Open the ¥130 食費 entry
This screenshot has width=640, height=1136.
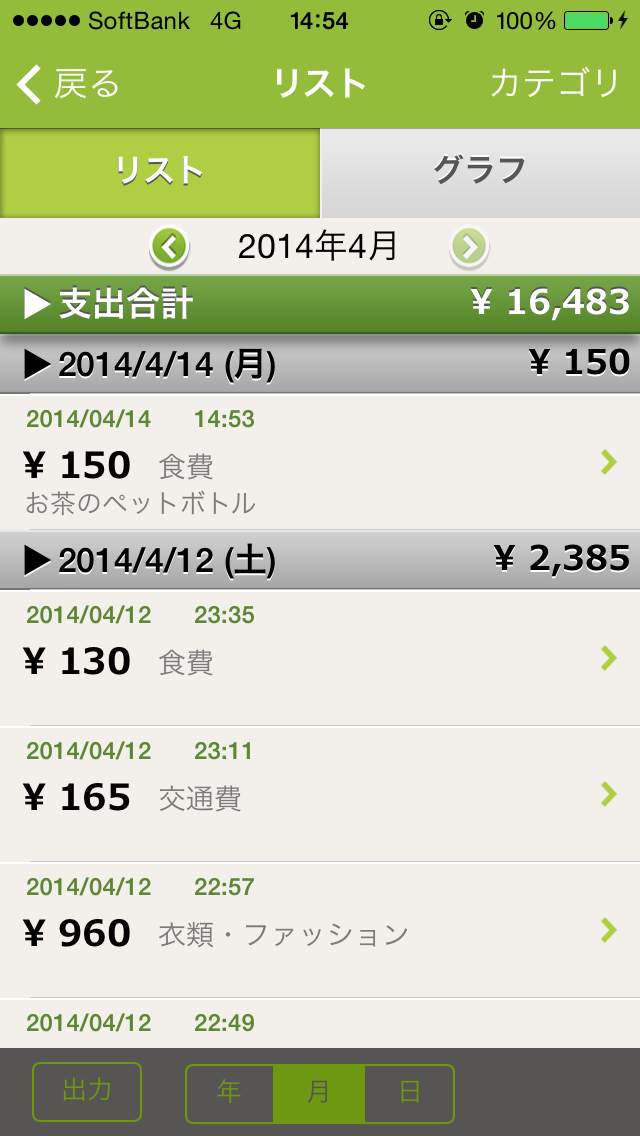[x=320, y=658]
